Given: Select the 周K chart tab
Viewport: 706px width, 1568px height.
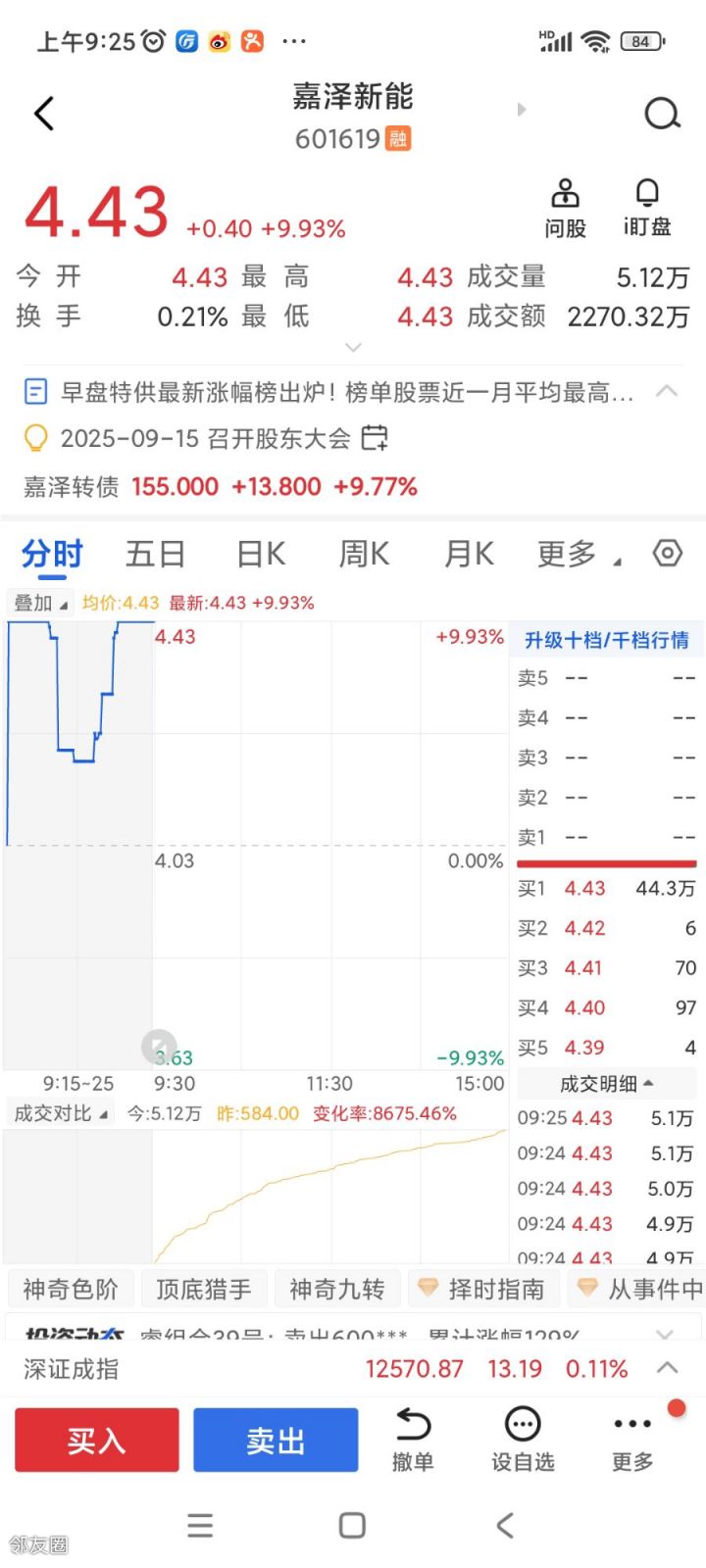Looking at the screenshot, I should [x=364, y=554].
